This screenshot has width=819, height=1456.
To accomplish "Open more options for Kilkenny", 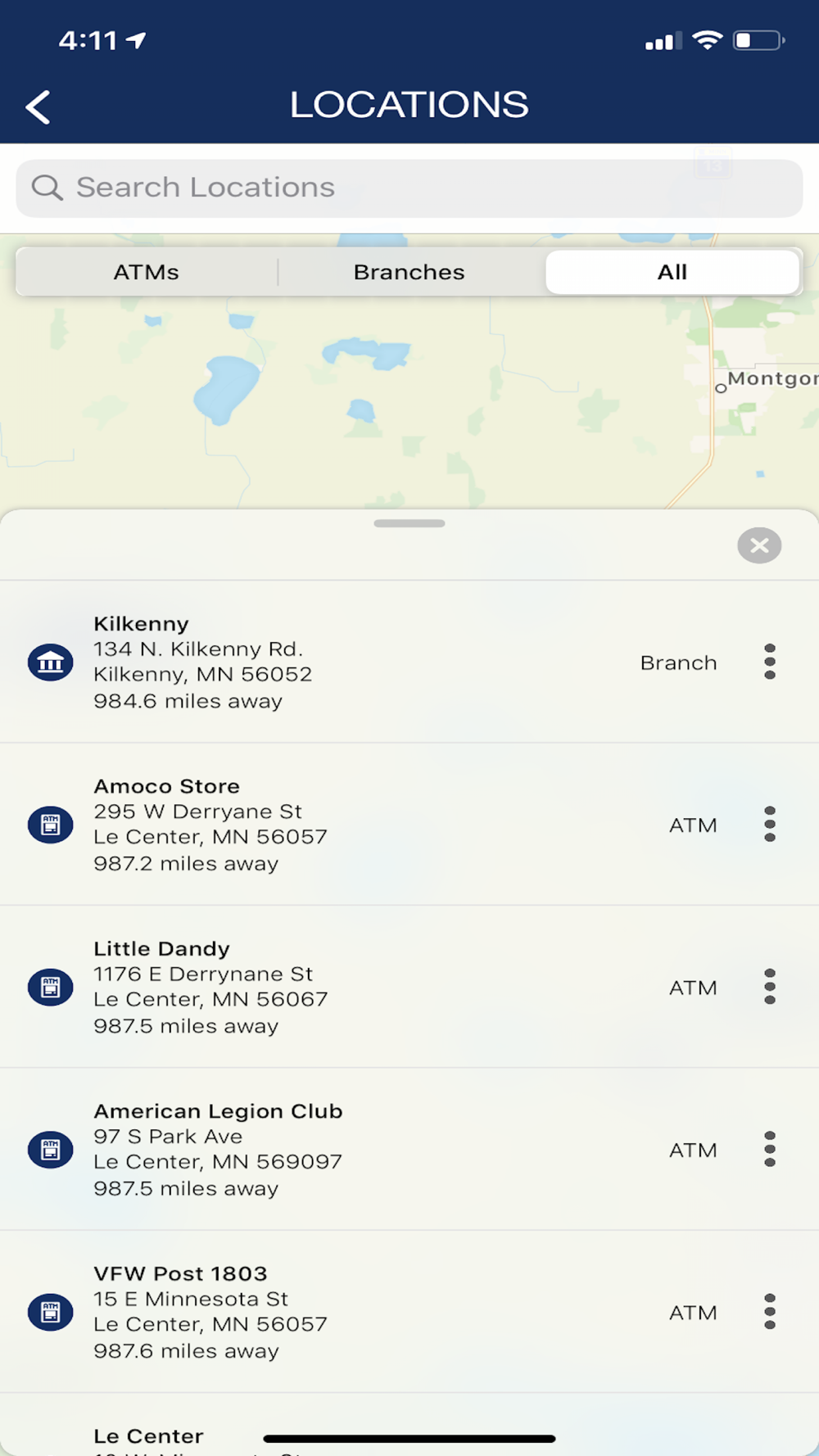I will click(x=770, y=662).
